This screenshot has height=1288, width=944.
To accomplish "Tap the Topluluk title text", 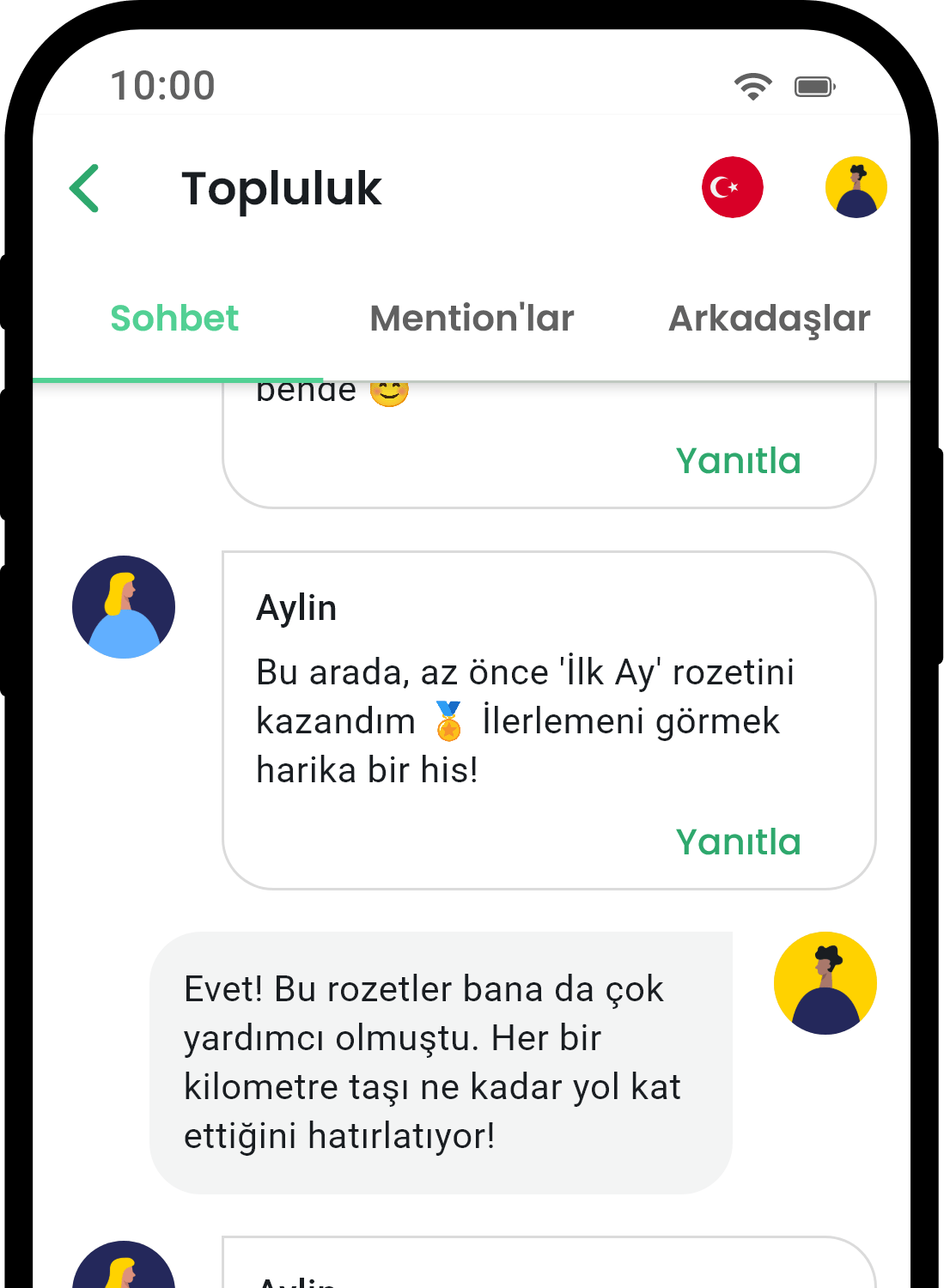I will (283, 188).
